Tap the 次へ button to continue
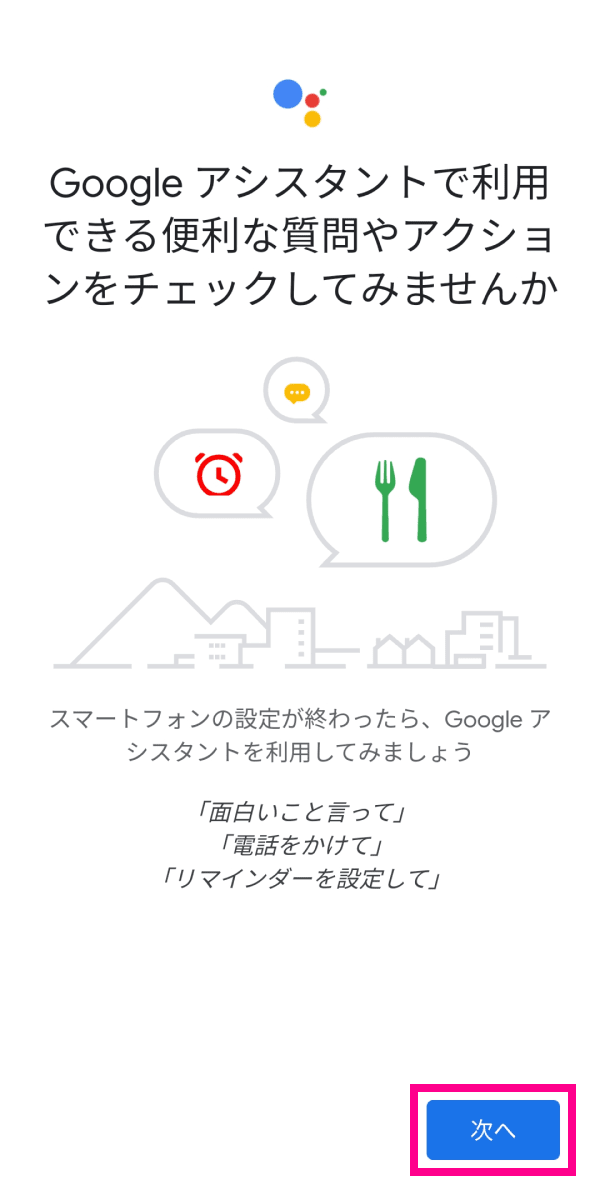 [493, 1129]
